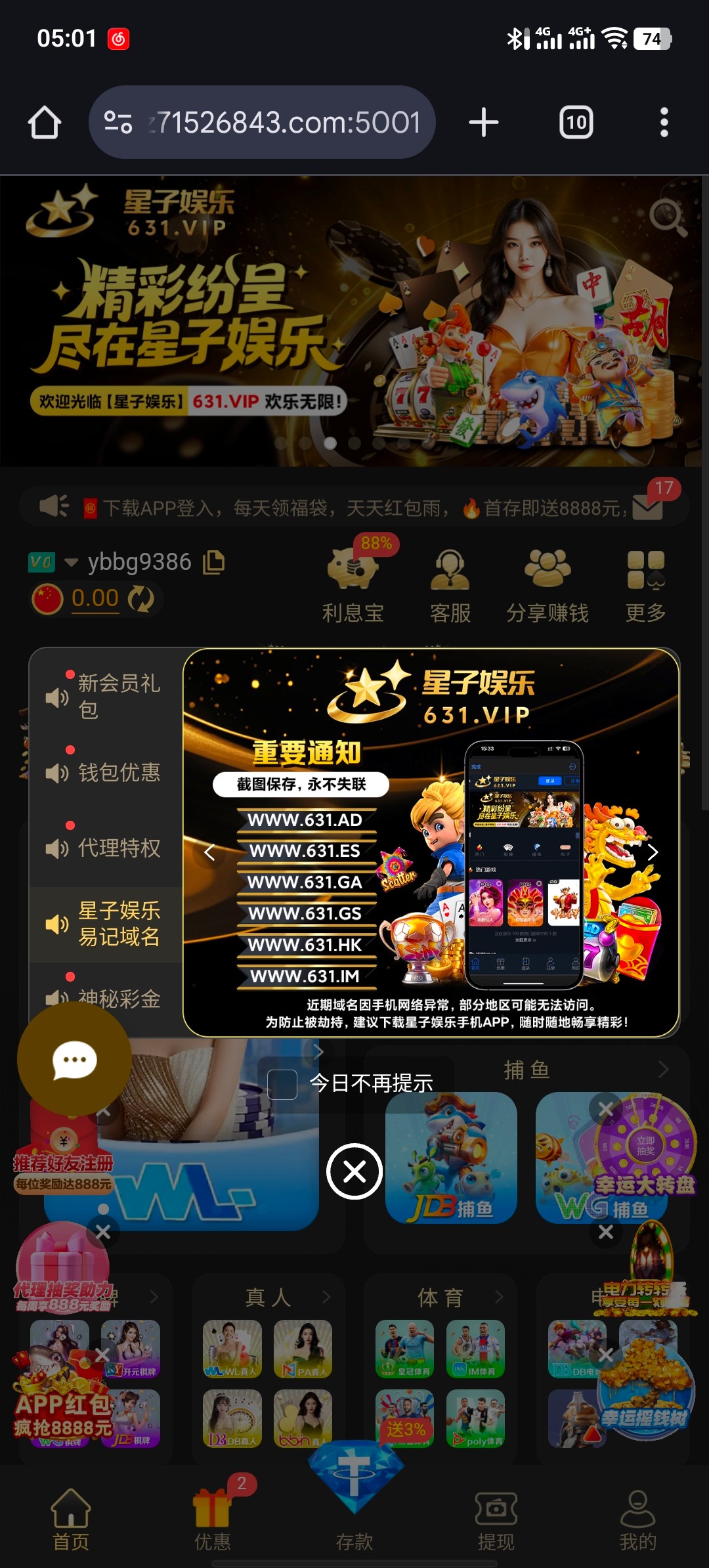Image resolution: width=709 pixels, height=1568 pixels.
Task: Tap the address bar URL
Action: coord(282,123)
